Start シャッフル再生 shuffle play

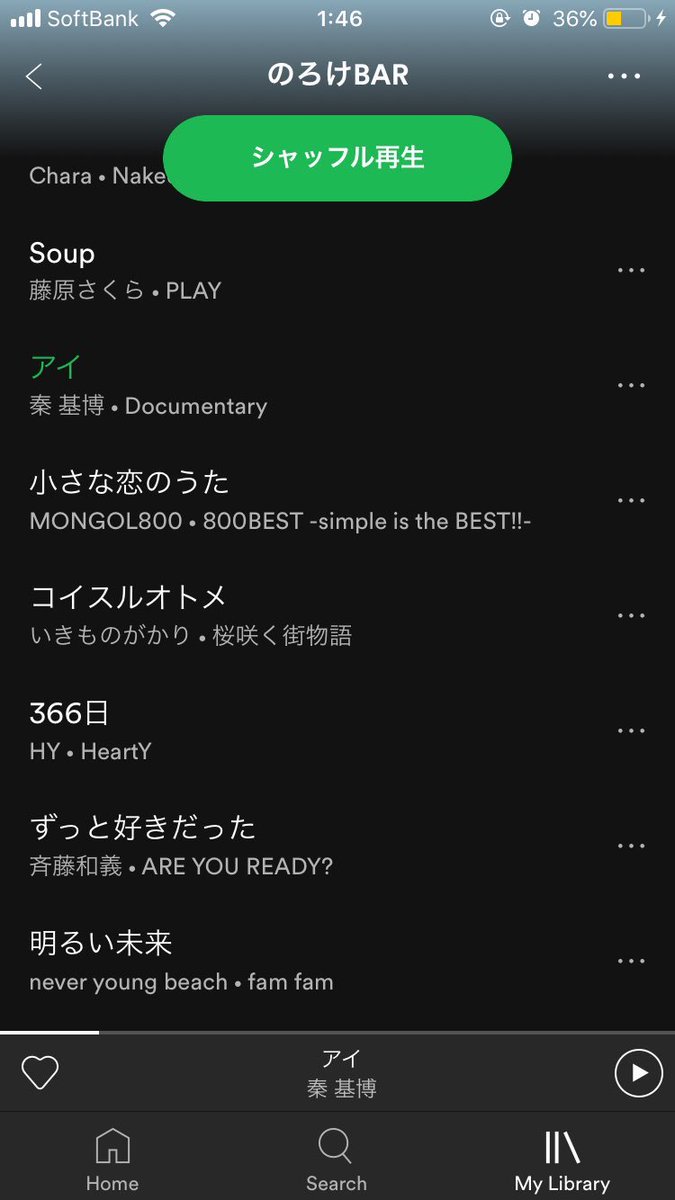(337, 158)
